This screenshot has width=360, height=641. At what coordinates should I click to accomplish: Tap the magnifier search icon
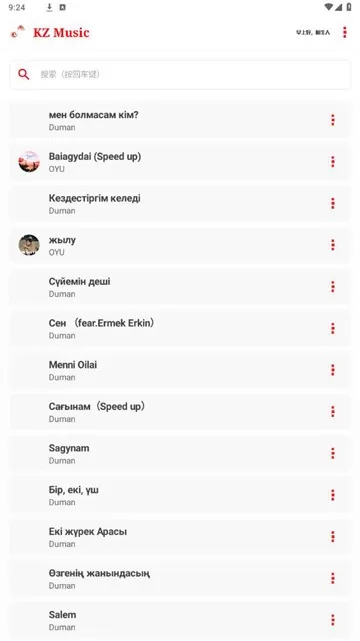(24, 74)
